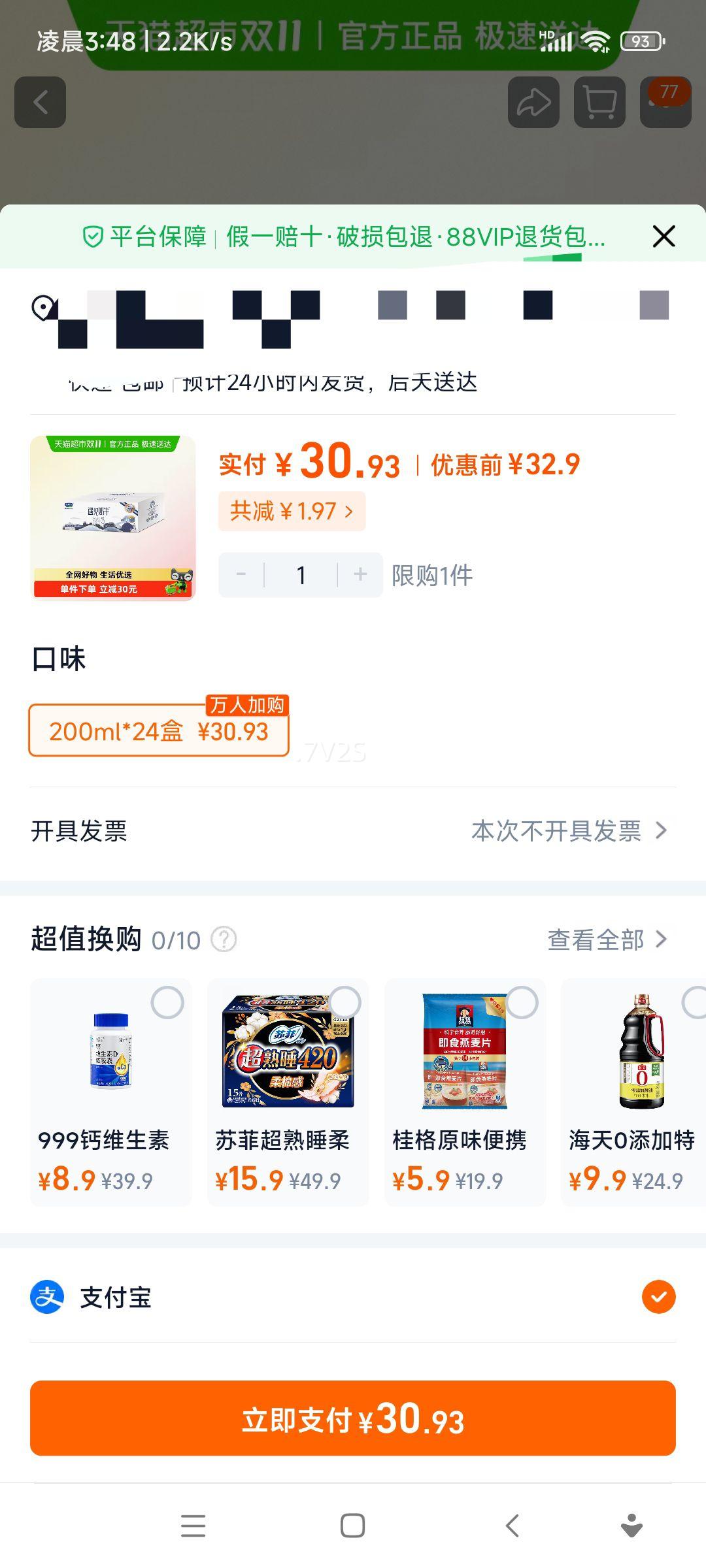
Task: Select the 苏菲超熟睡柔 item checkbox
Action: pos(346,1002)
